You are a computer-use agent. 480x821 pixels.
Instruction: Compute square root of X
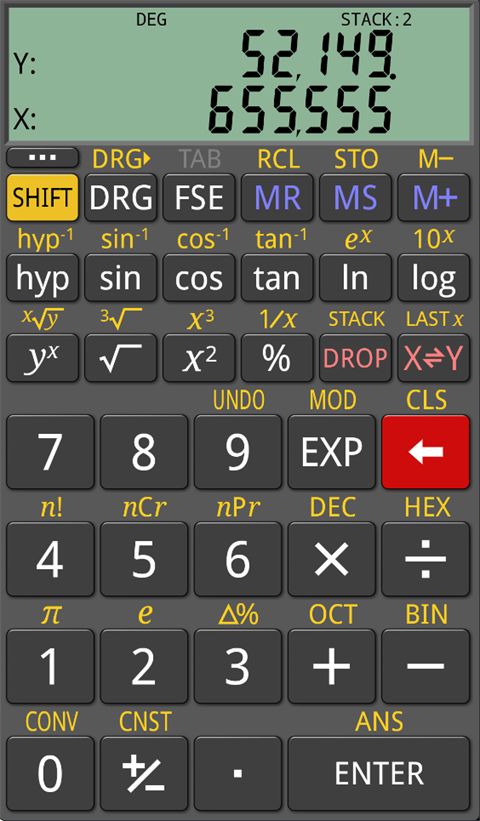tap(120, 358)
